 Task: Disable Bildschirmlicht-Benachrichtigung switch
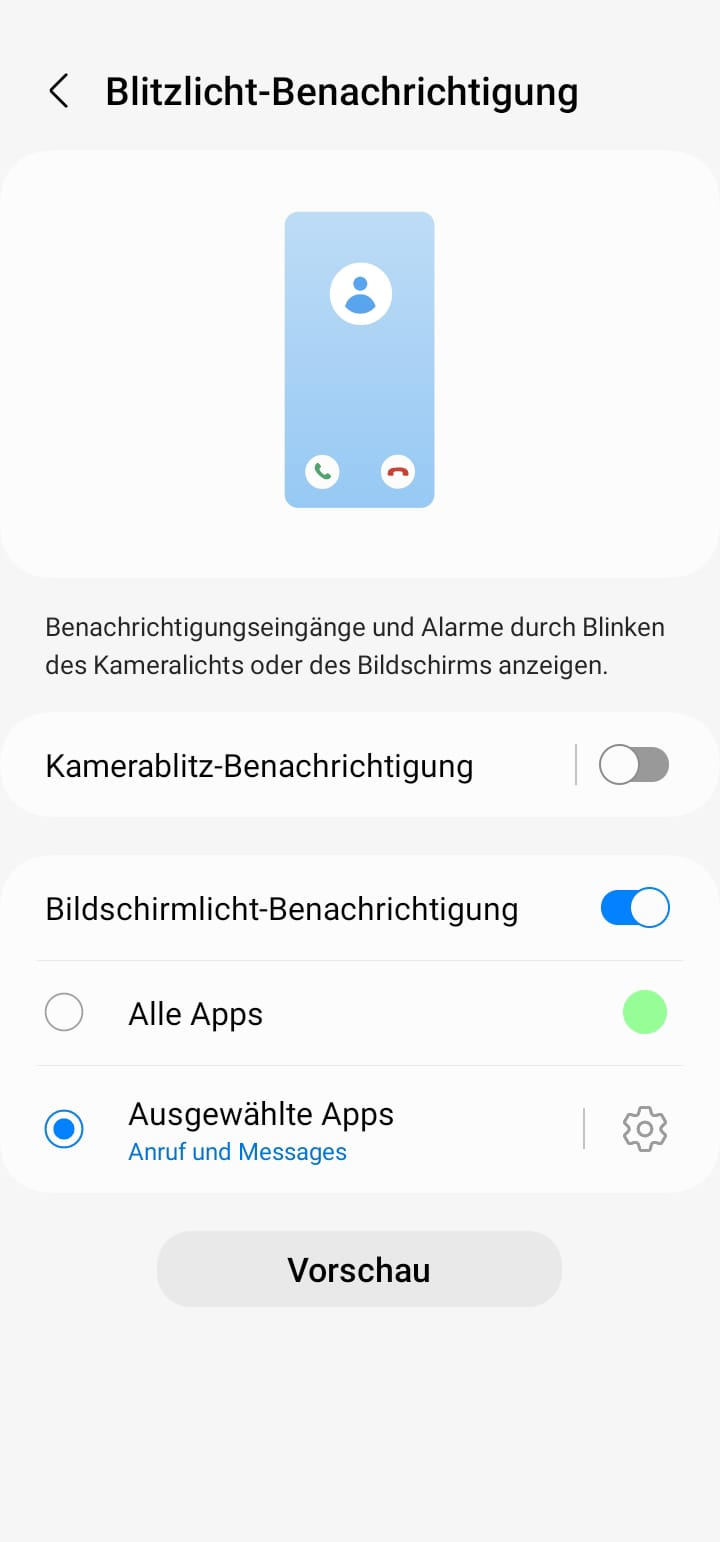tap(634, 907)
